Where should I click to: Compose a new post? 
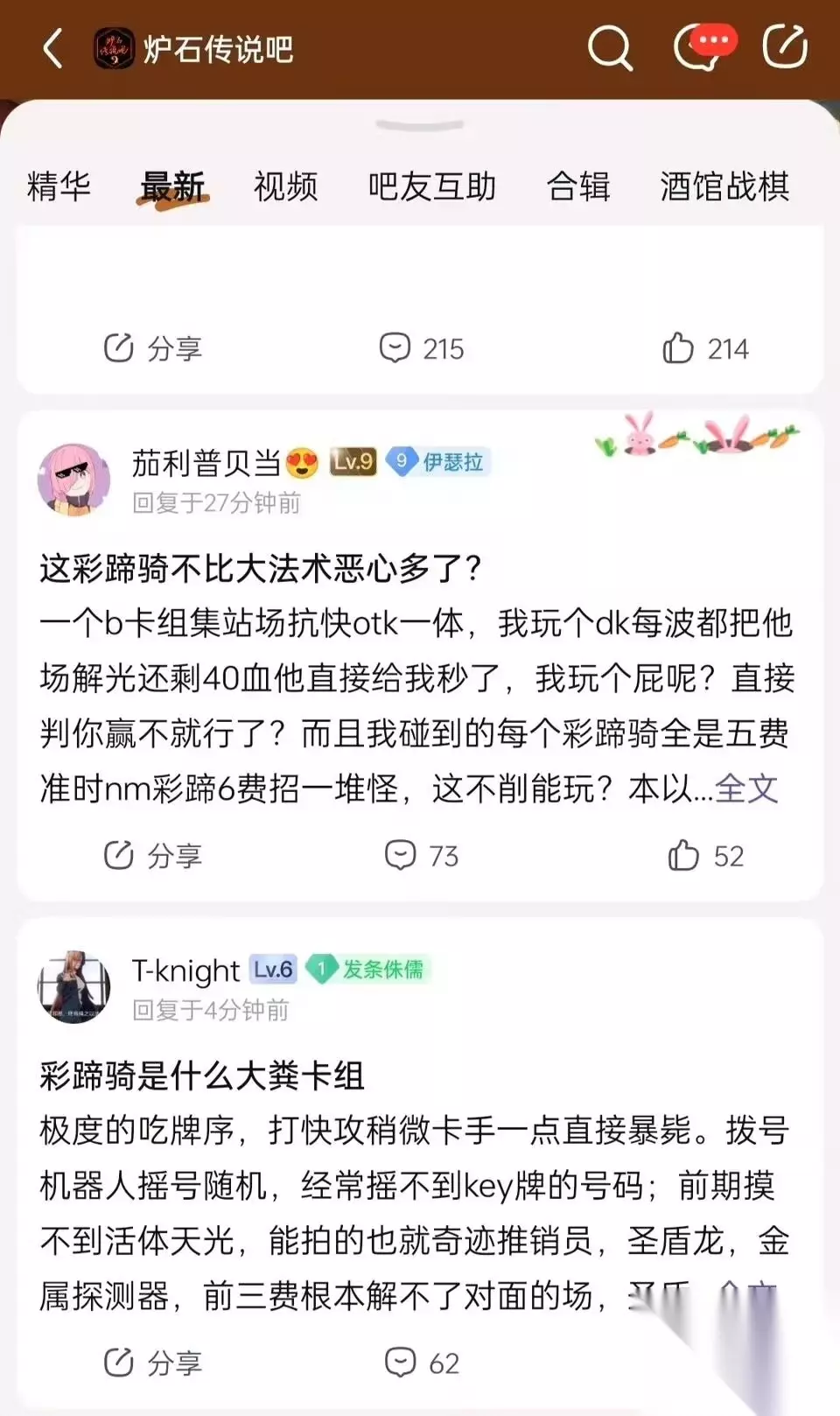pyautogui.click(x=784, y=46)
